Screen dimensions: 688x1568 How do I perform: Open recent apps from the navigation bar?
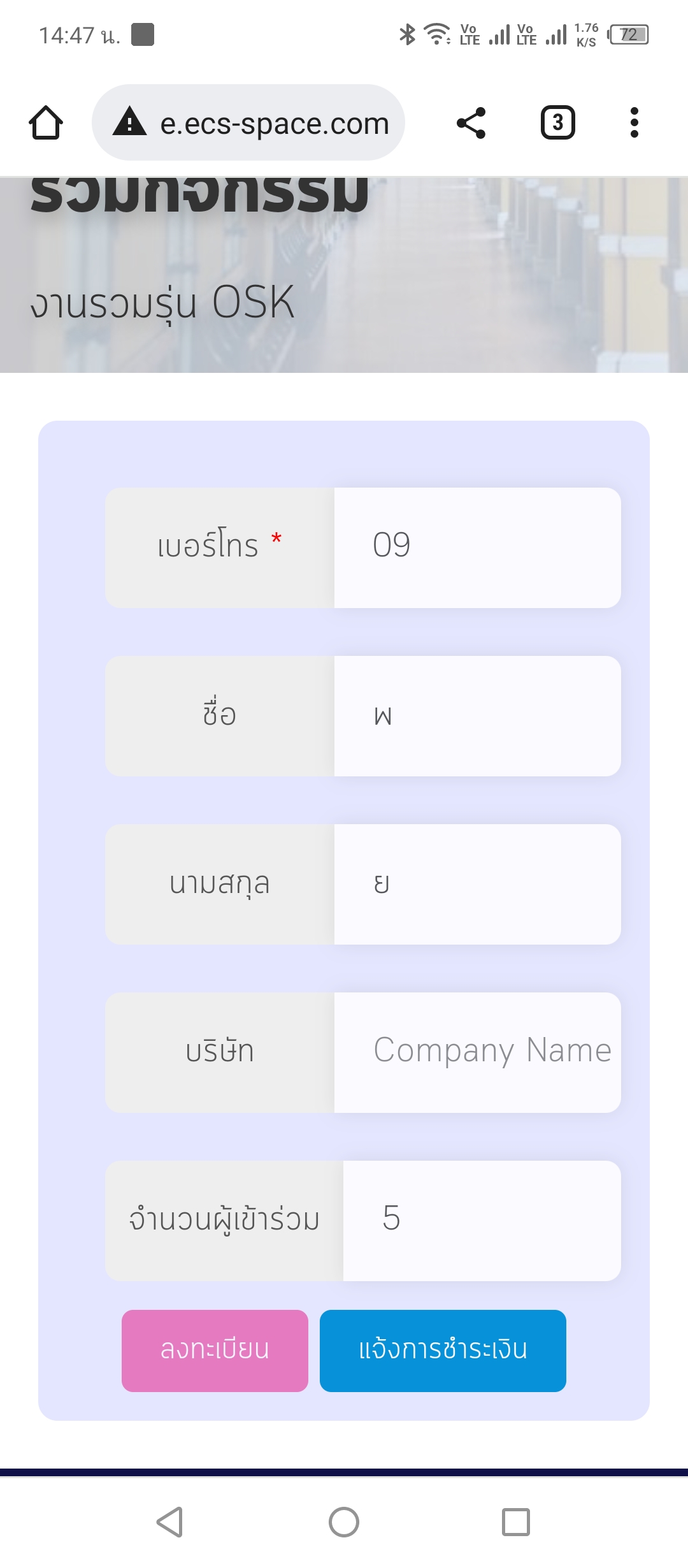pos(515,1522)
